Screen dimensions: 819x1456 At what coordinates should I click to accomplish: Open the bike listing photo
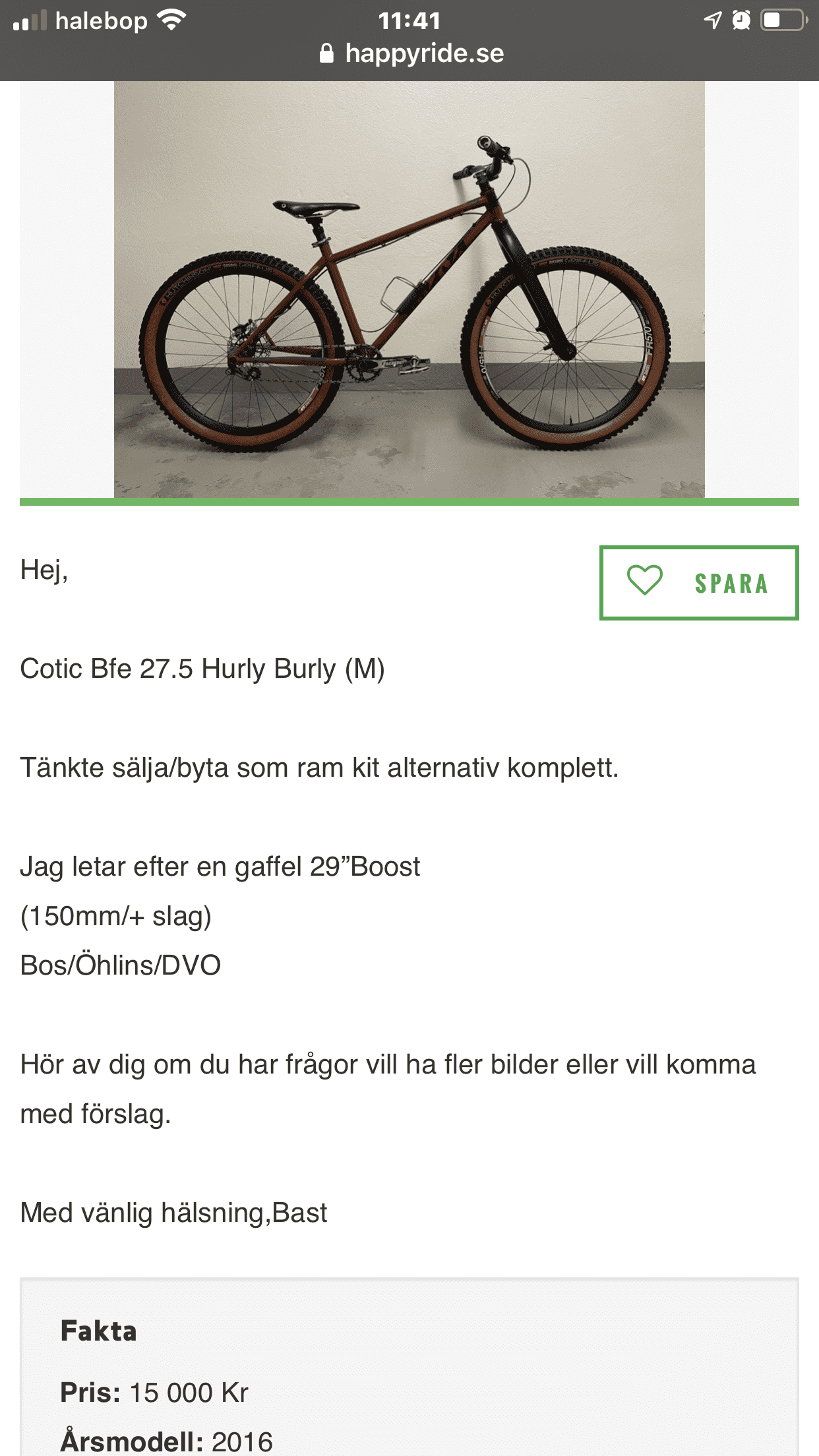(x=409, y=290)
